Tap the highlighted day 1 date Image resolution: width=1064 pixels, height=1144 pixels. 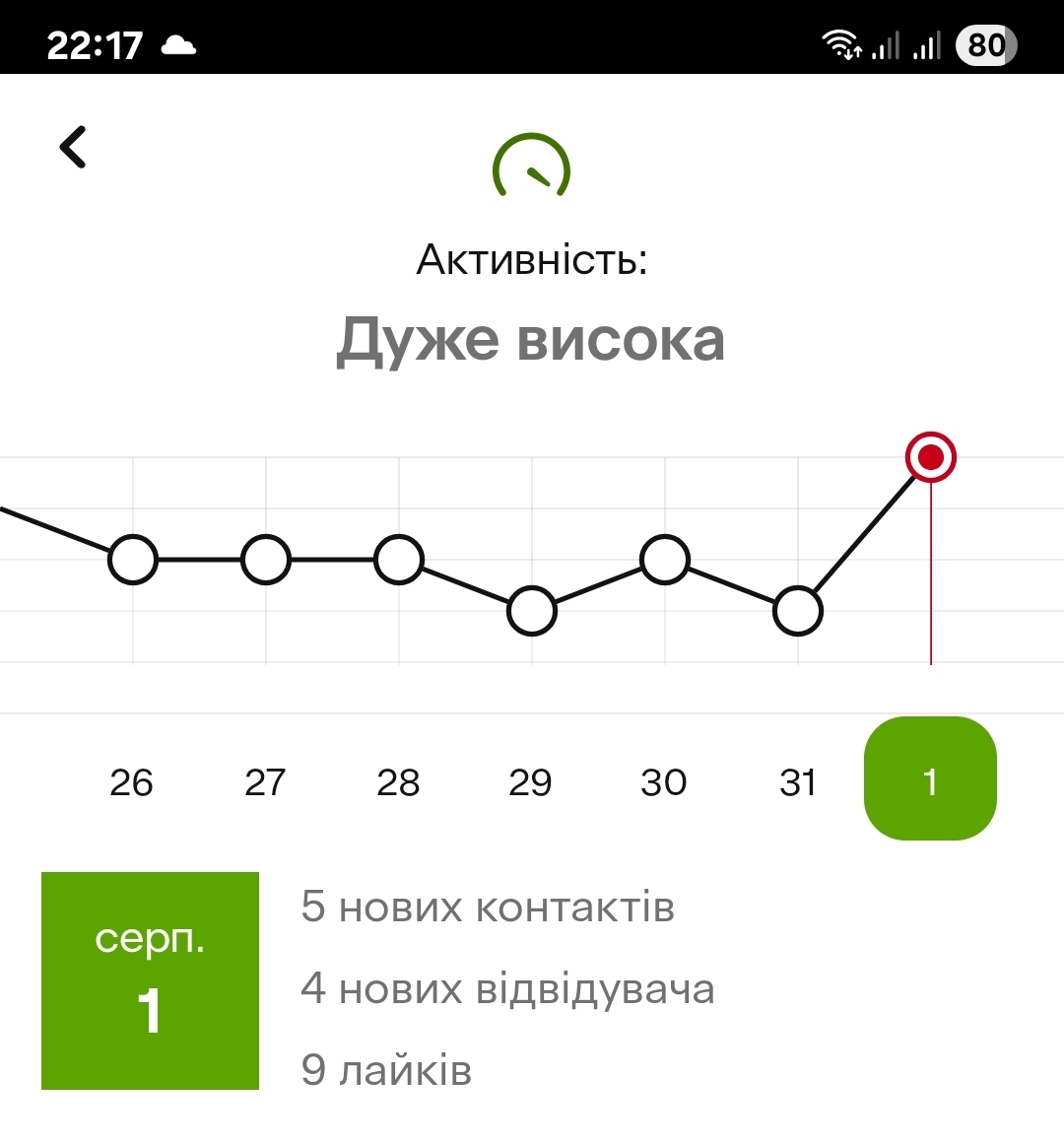pyautogui.click(x=930, y=779)
